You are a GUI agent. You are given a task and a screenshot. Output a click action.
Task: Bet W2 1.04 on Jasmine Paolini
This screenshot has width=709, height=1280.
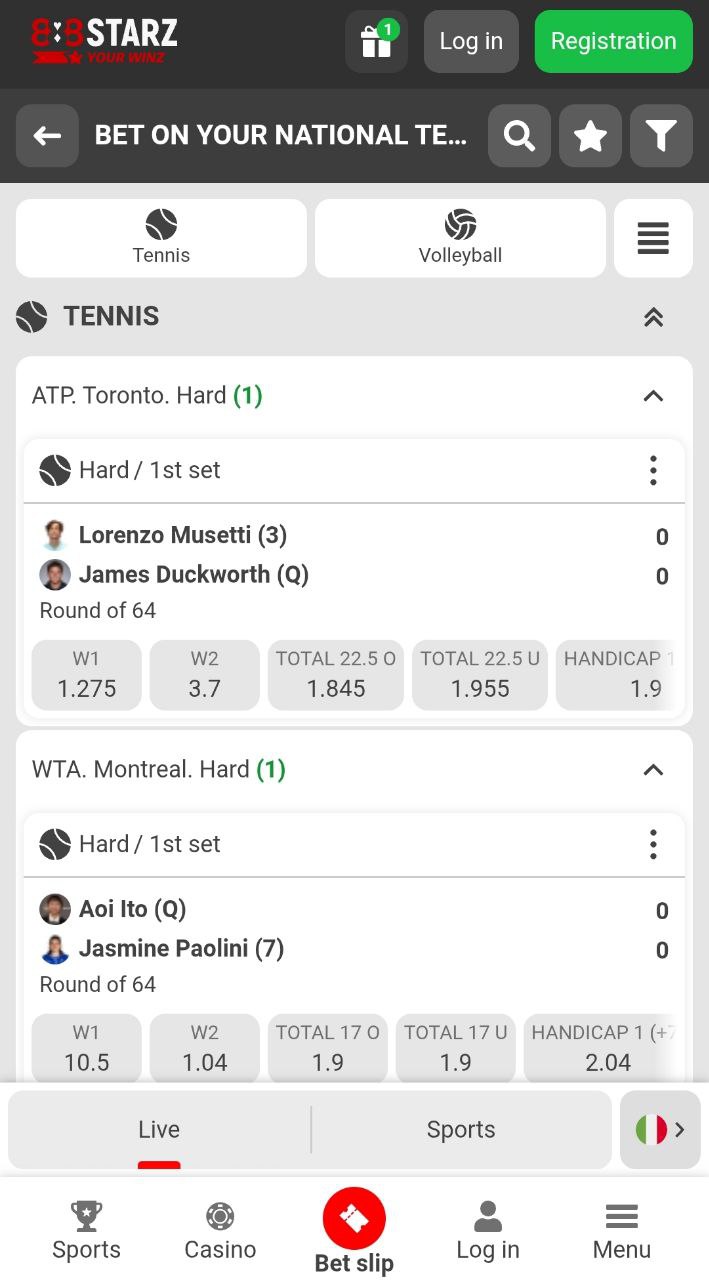click(x=205, y=1048)
